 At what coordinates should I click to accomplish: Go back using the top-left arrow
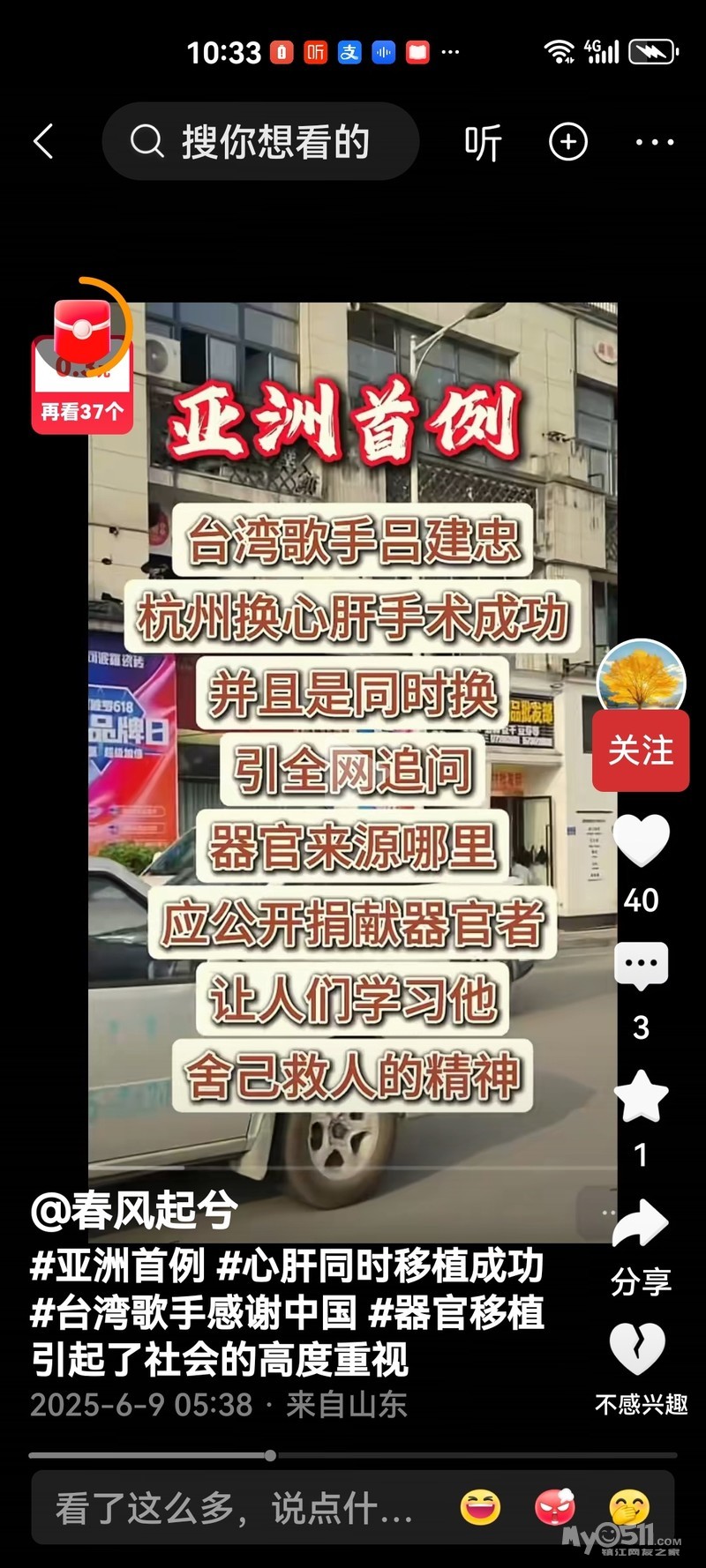point(44,142)
